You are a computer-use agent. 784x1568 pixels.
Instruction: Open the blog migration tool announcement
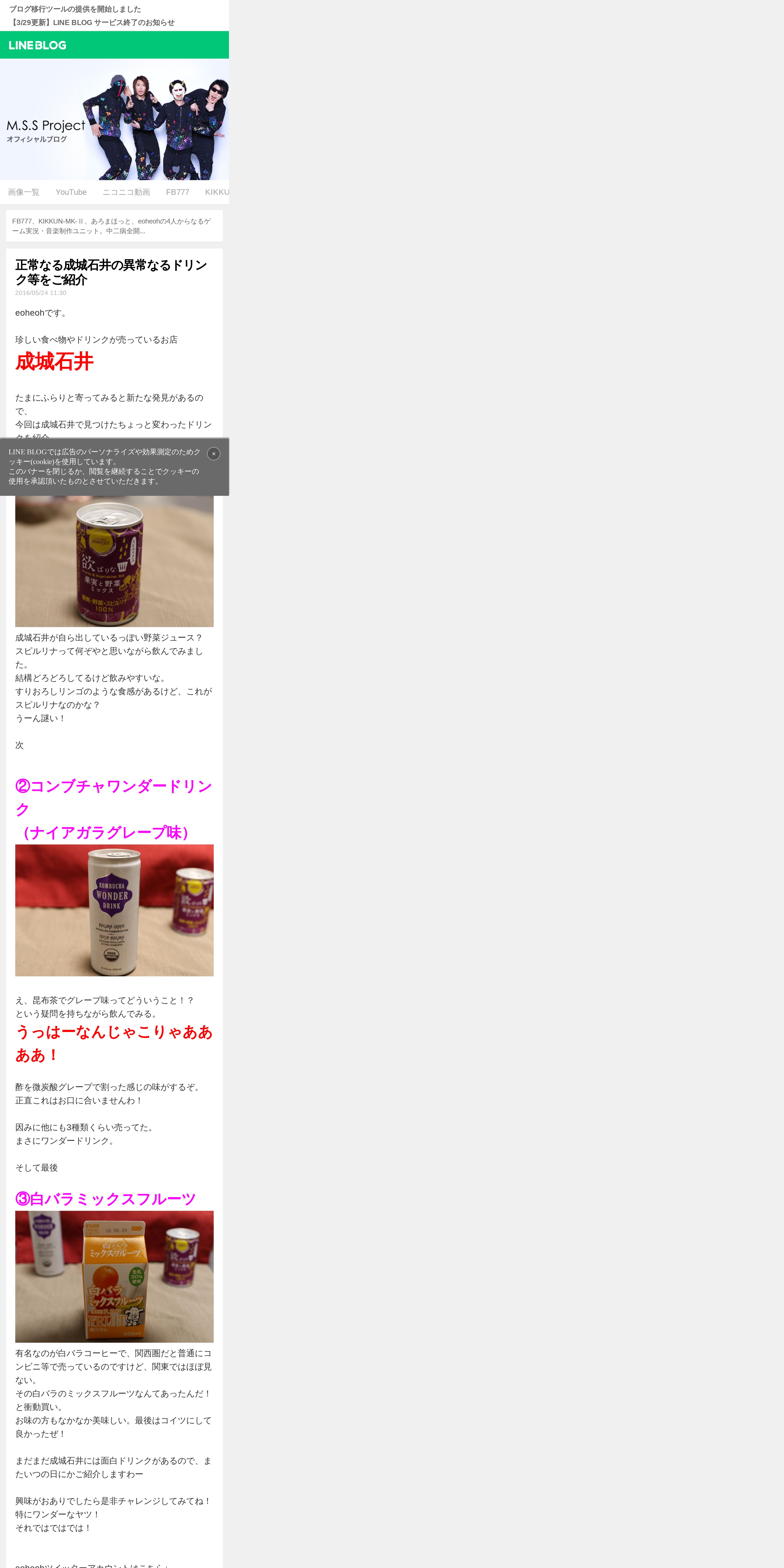(75, 9)
